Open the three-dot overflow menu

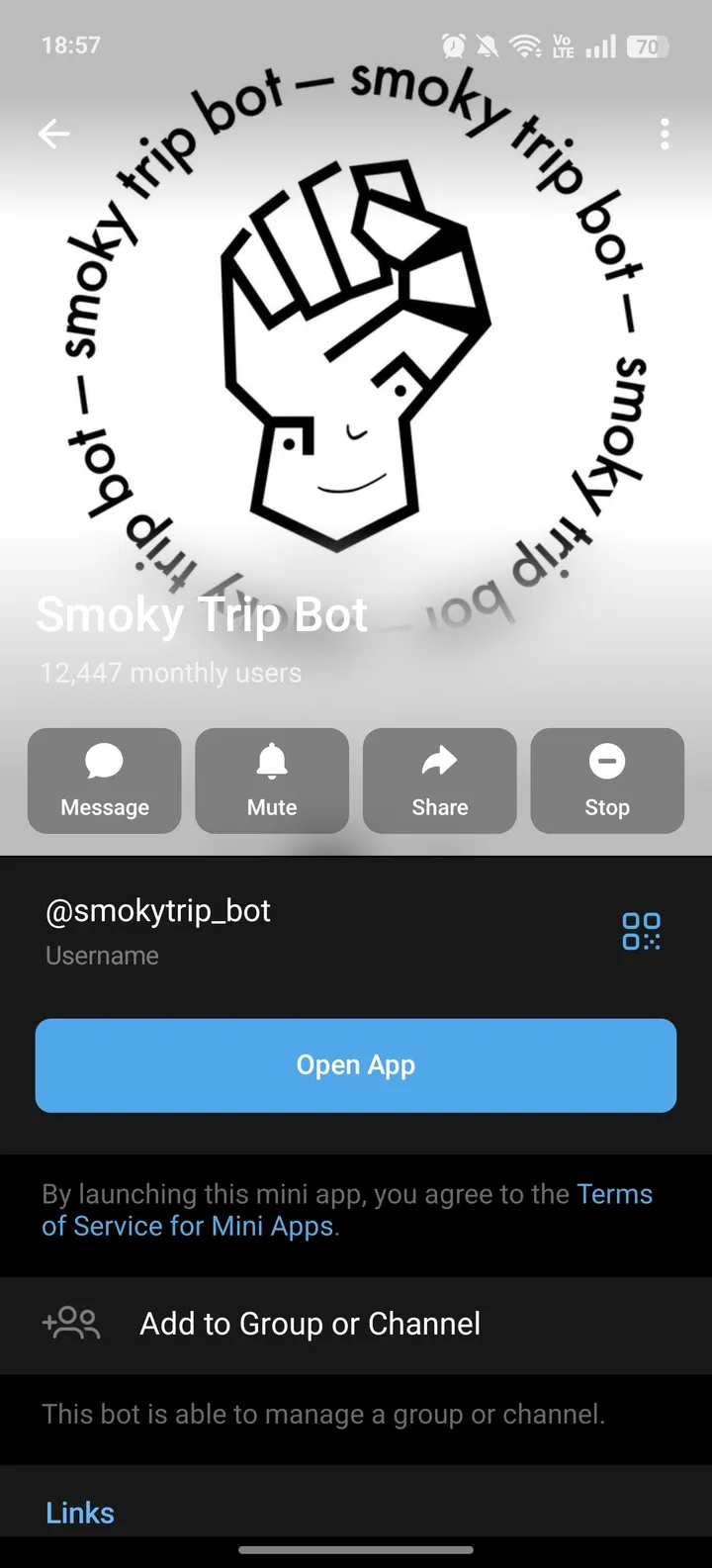tap(664, 134)
